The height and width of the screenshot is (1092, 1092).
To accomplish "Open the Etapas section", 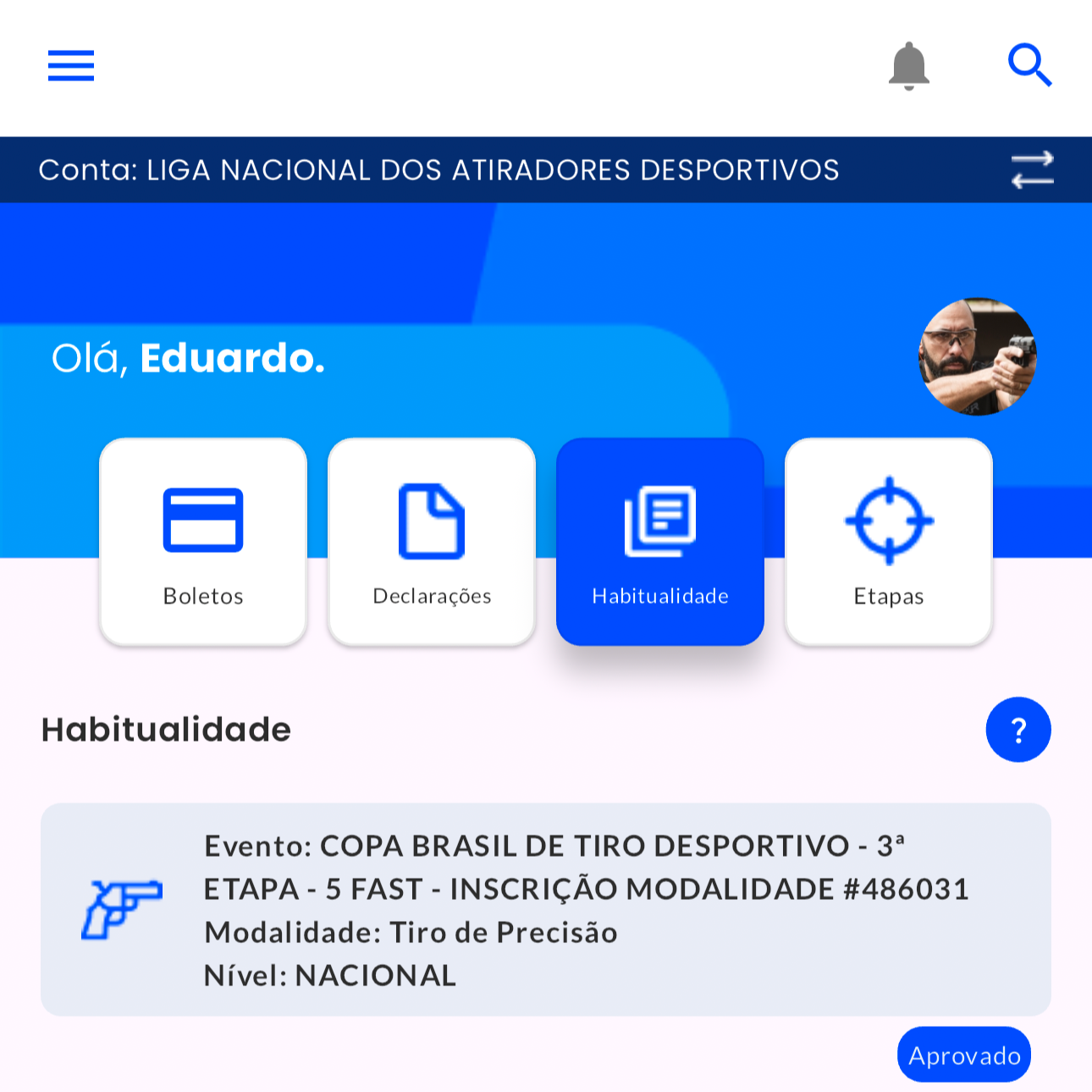I will tap(889, 542).
